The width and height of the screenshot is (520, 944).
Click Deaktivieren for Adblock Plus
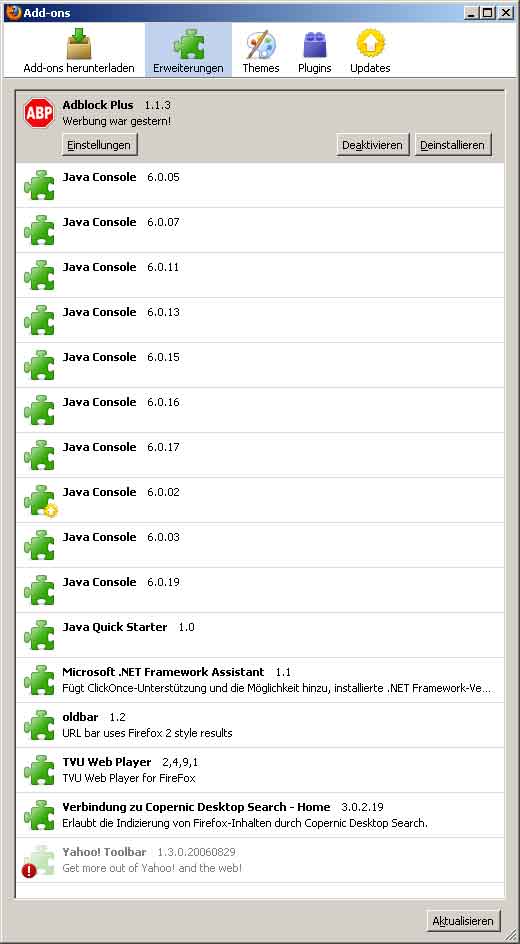[x=373, y=145]
